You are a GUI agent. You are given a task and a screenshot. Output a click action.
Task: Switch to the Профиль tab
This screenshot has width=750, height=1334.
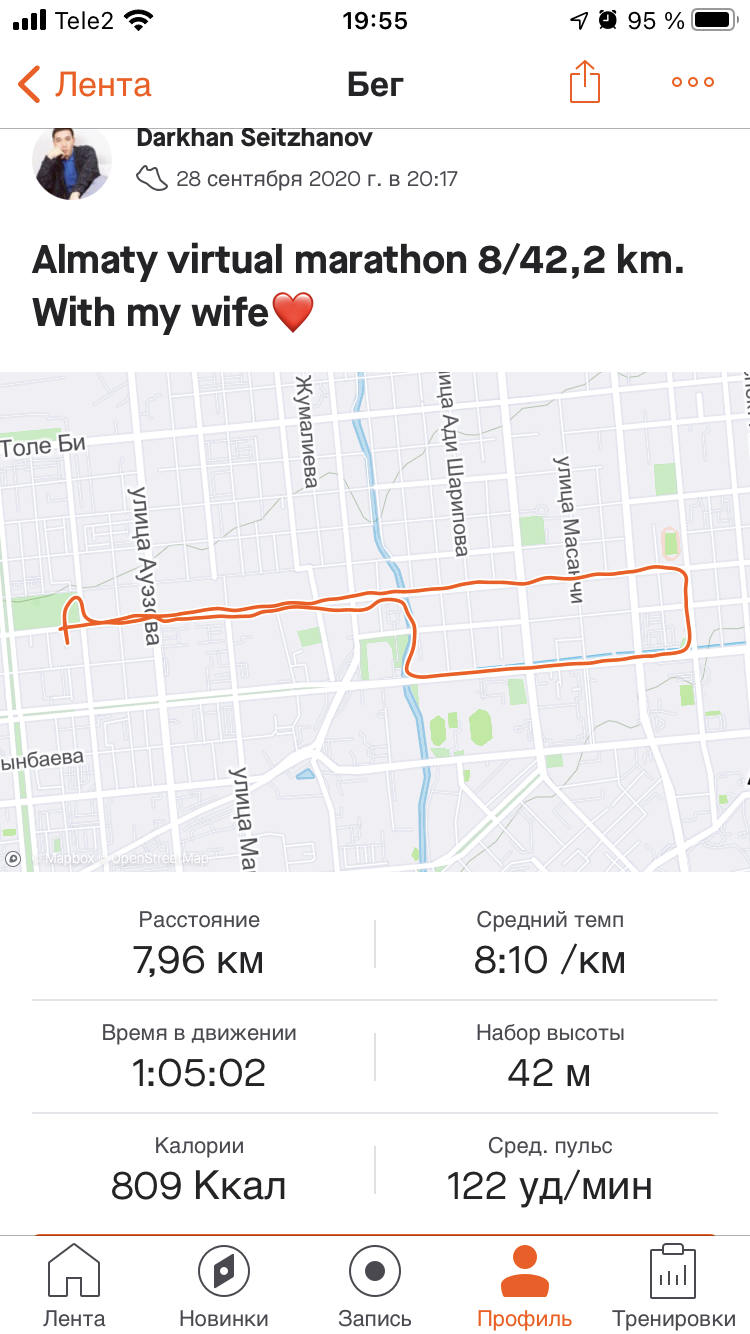525,1286
